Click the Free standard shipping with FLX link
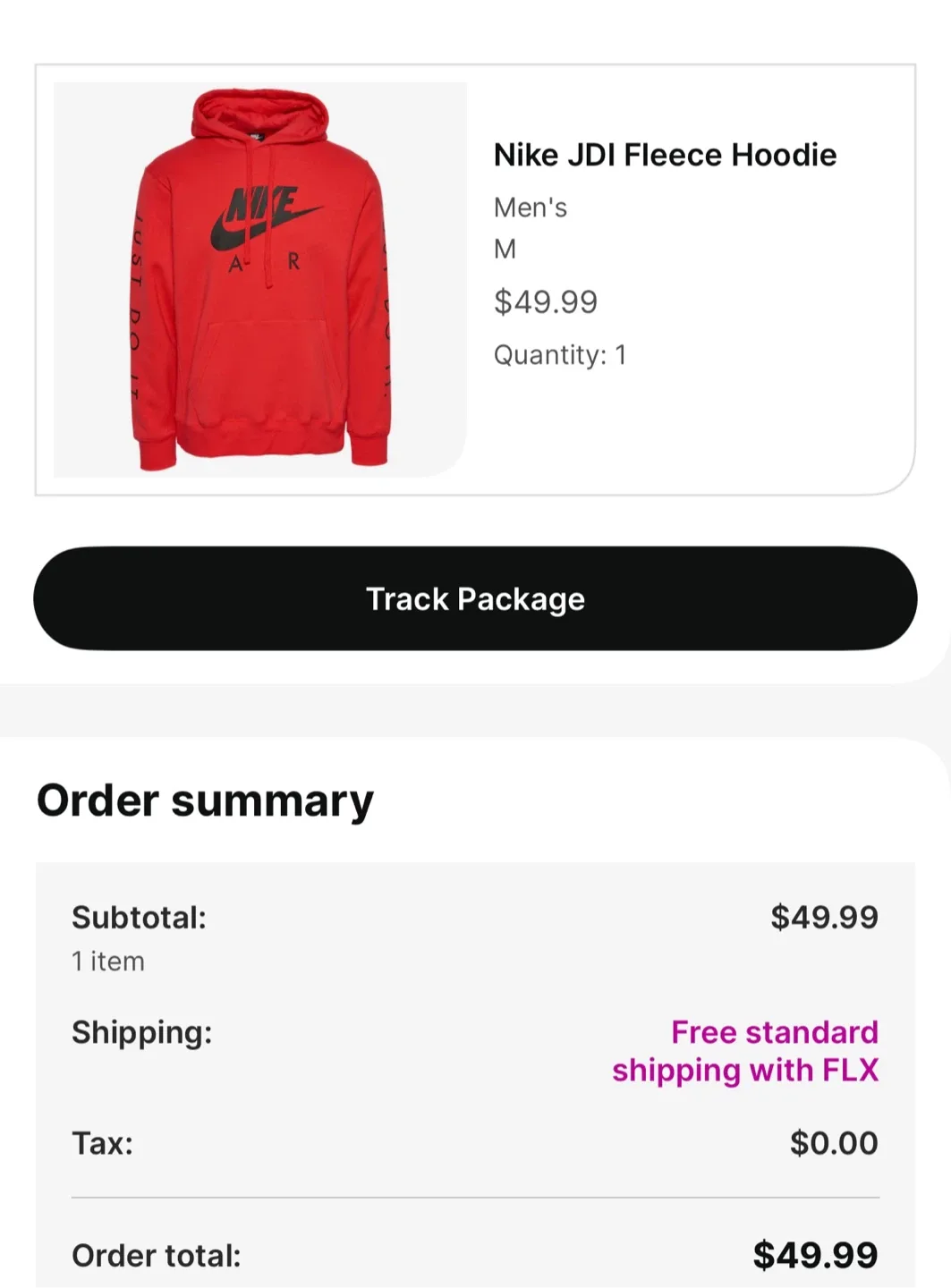 click(744, 1051)
